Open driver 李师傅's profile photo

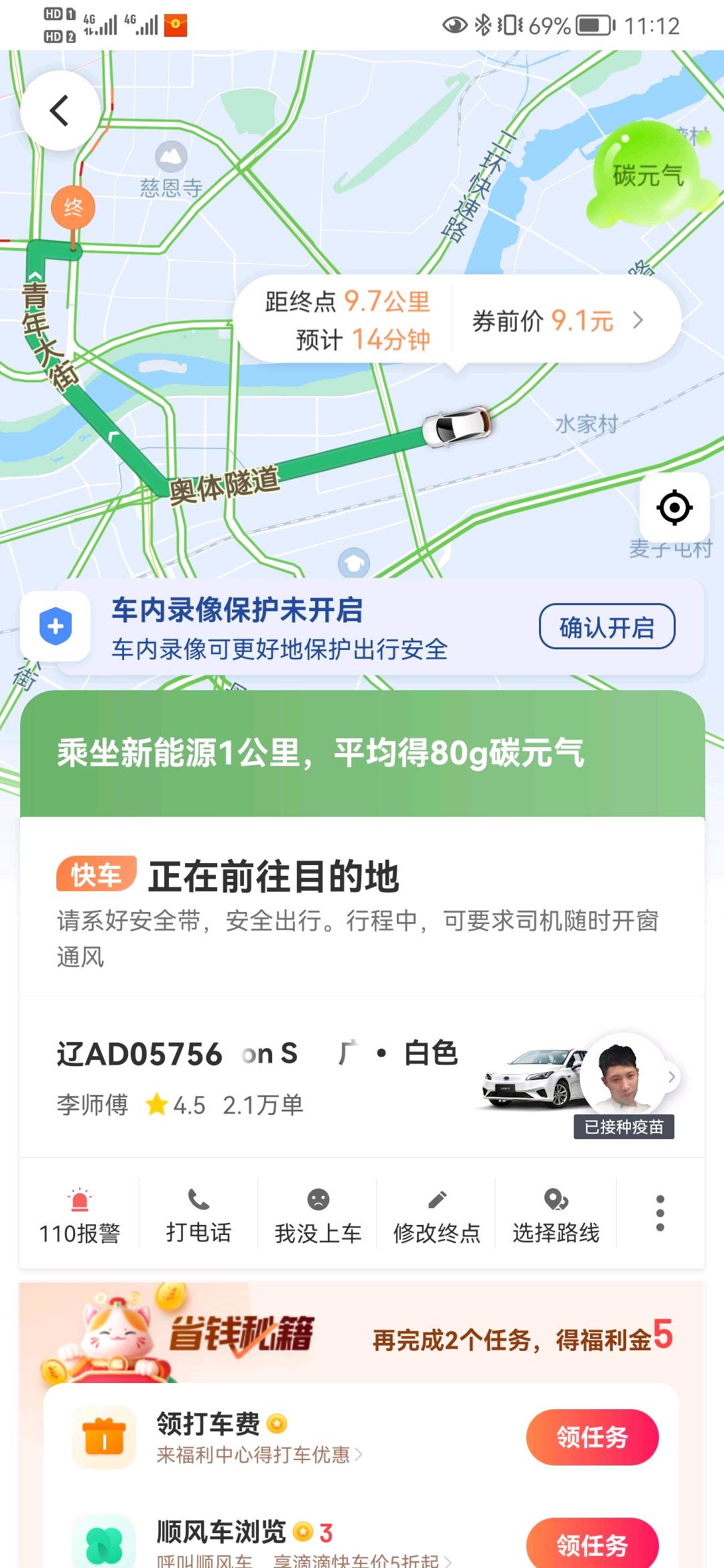click(623, 1075)
